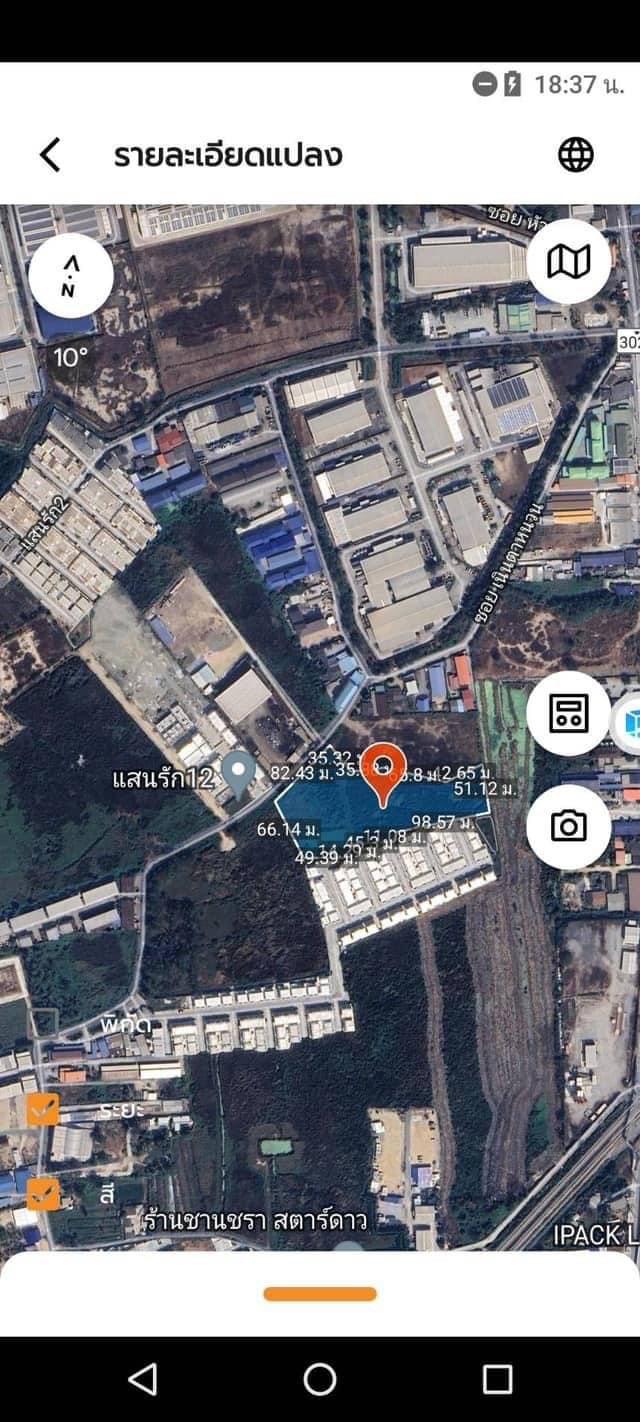Image resolution: width=640 pixels, height=1422 pixels.
Task: Tap the system home button
Action: [x=320, y=1379]
